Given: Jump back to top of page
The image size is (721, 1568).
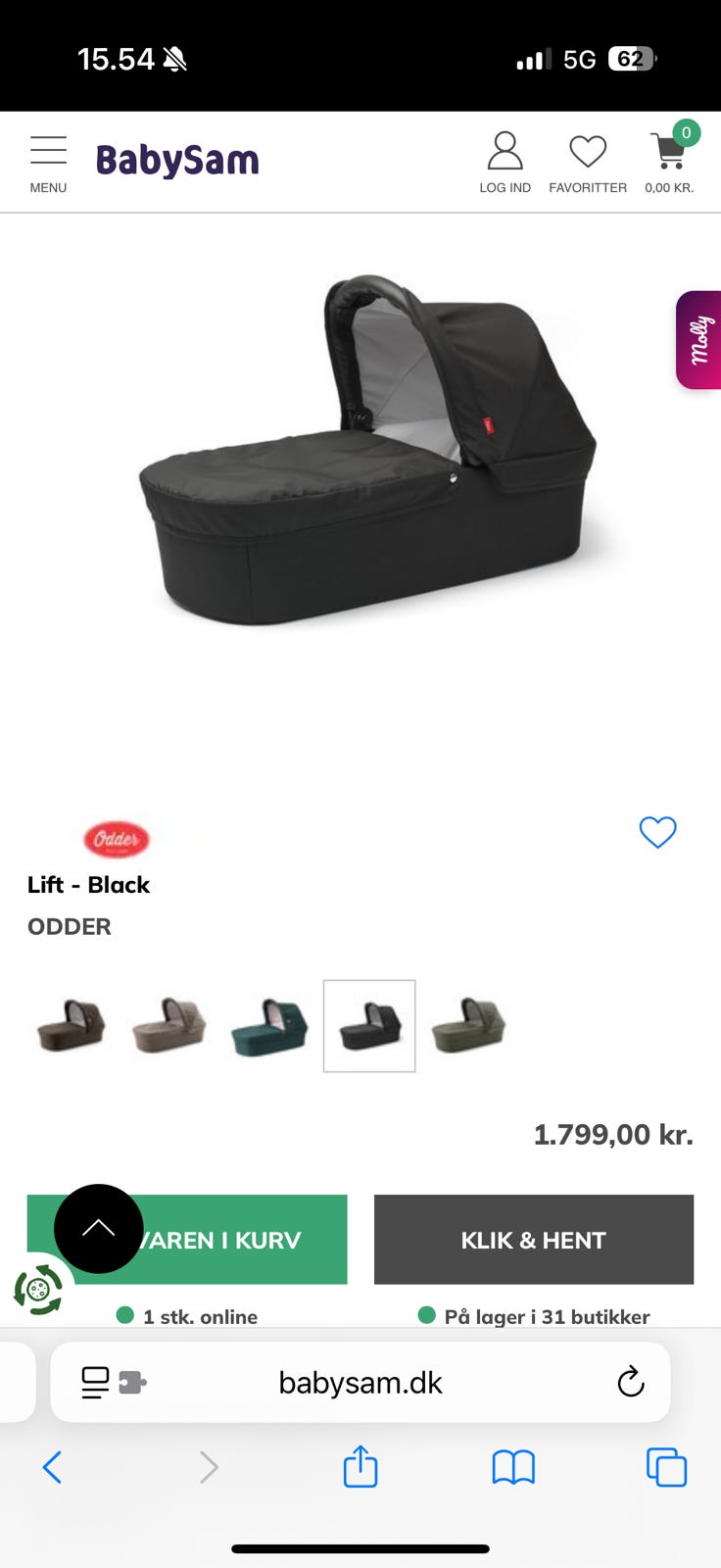Looking at the screenshot, I should pyautogui.click(x=98, y=1228).
